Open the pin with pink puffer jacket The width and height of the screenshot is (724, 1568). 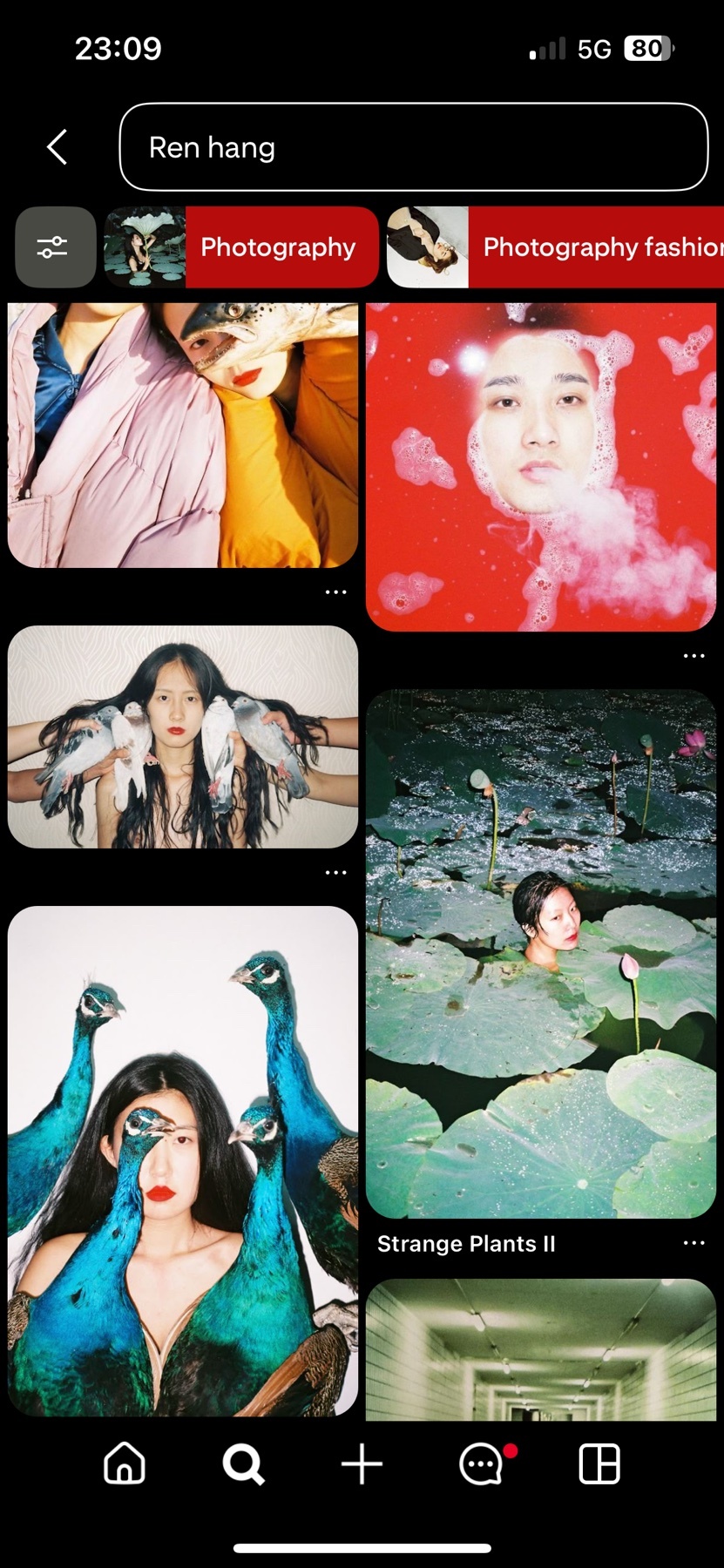pos(183,436)
